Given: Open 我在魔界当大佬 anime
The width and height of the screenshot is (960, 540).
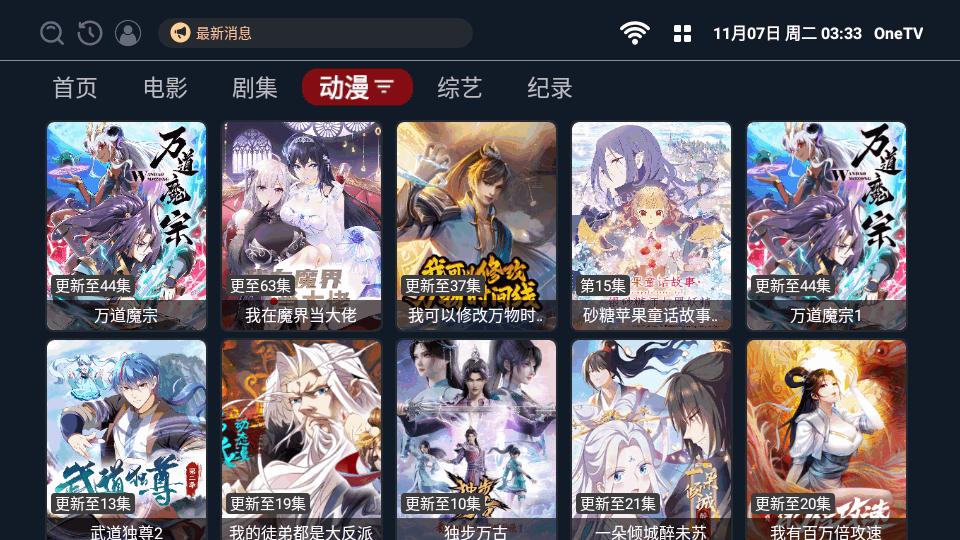Looking at the screenshot, I should point(301,225).
